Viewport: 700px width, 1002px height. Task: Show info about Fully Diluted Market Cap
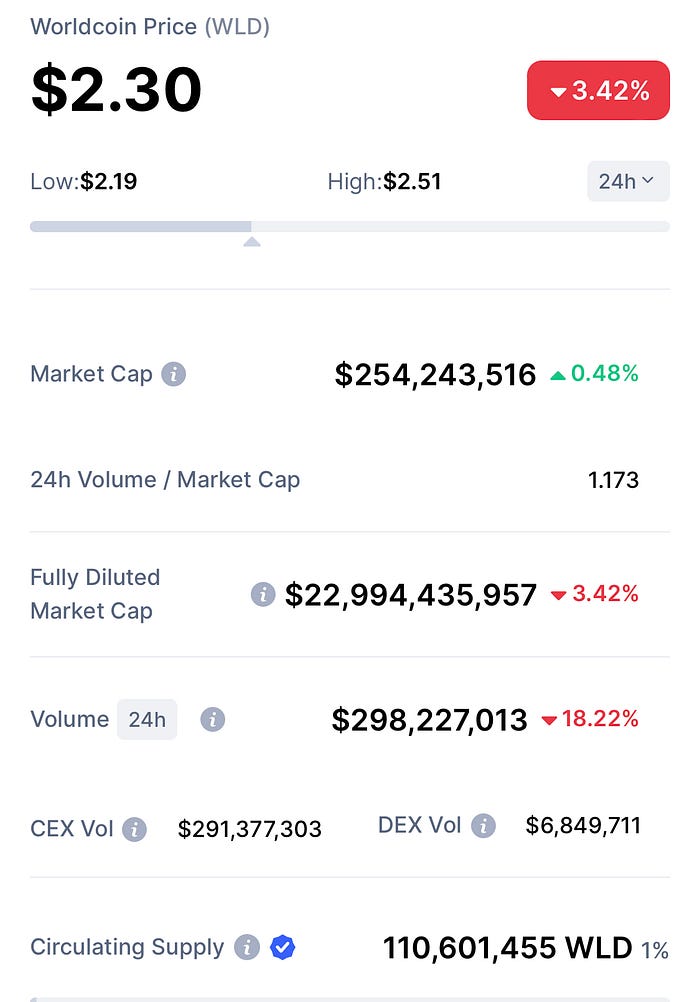coord(262,594)
